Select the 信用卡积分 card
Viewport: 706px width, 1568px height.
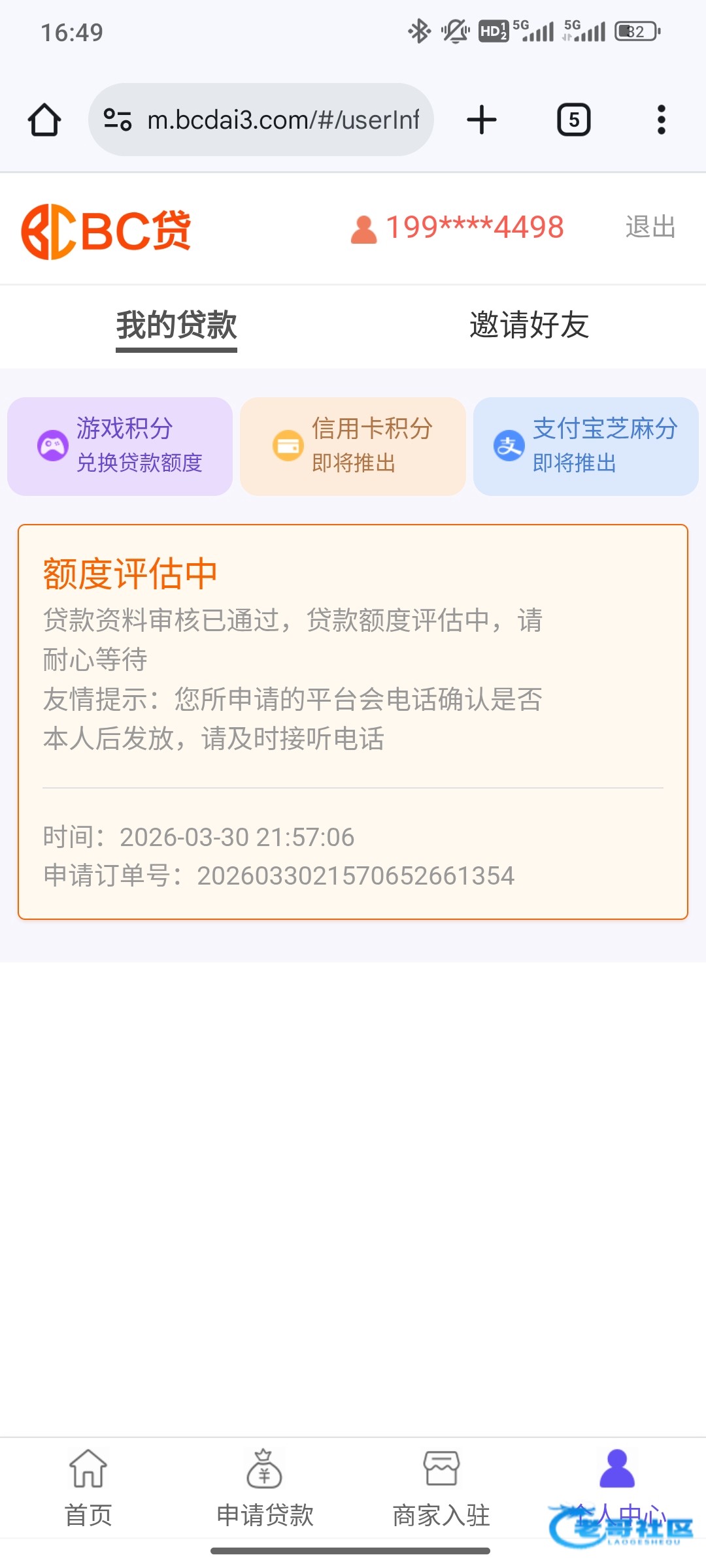[353, 446]
